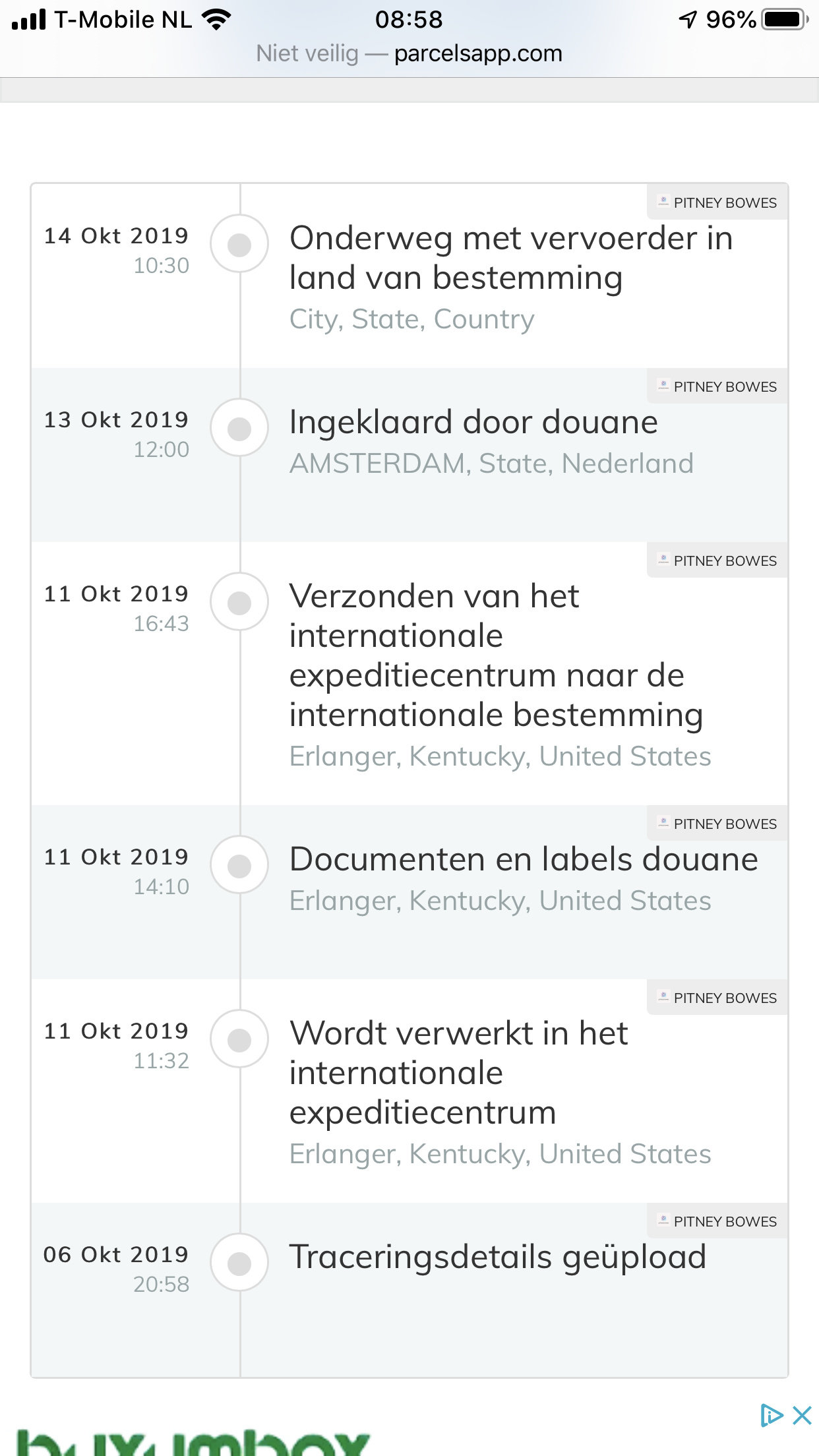Viewport: 819px width, 1456px height.
Task: Open the green ad banner
Action: point(193,1442)
